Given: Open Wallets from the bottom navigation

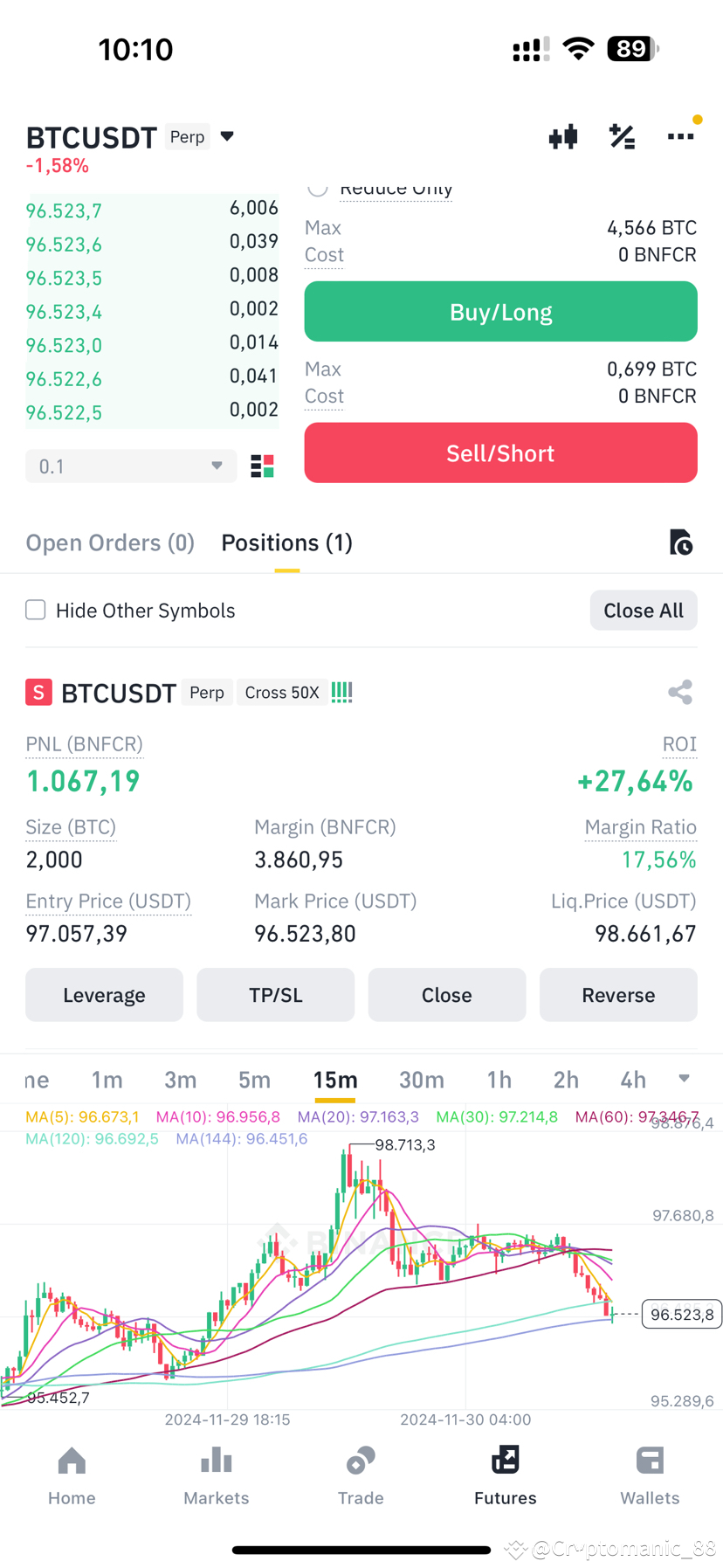Looking at the screenshot, I should 650,1475.
